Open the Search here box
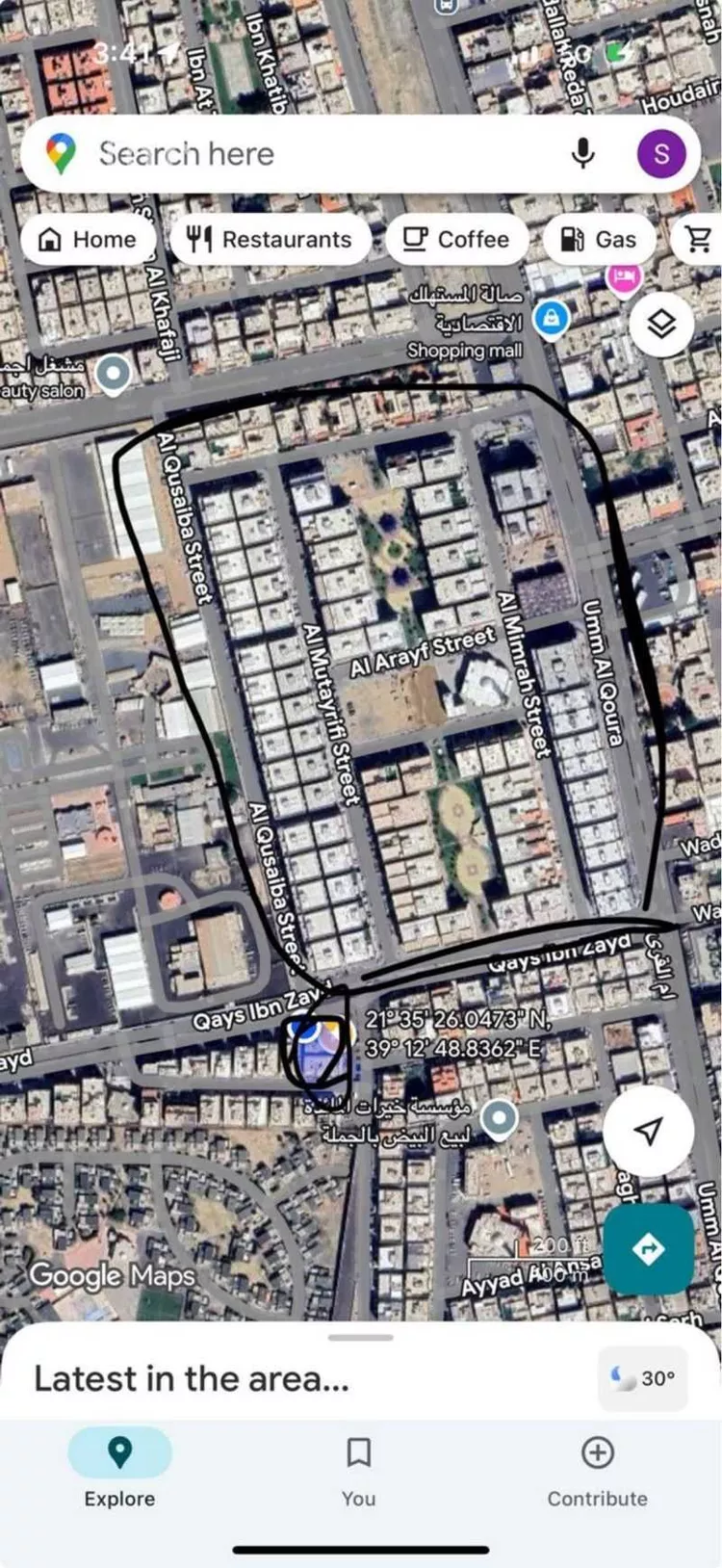Image resolution: width=722 pixels, height=1568 pixels. coord(289,154)
